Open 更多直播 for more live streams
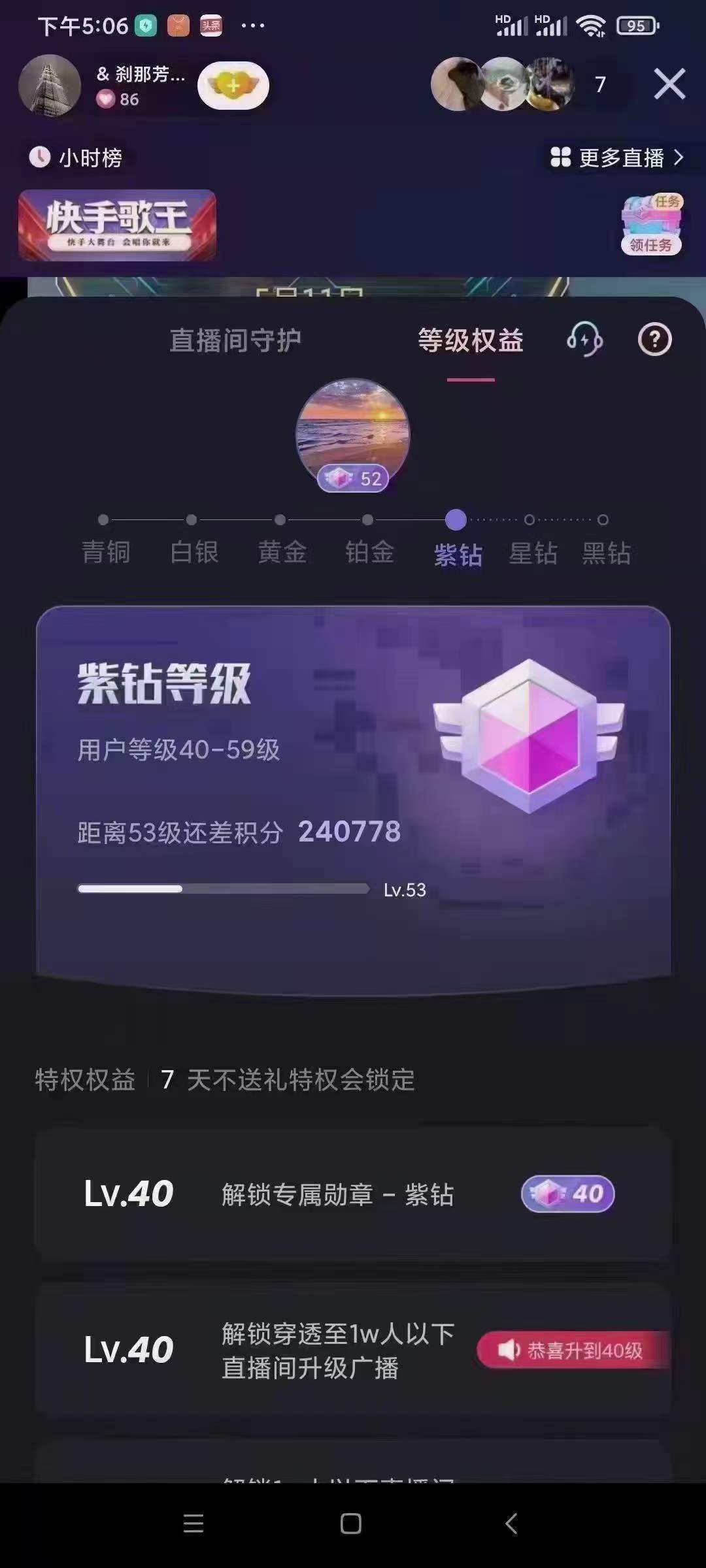This screenshot has width=706, height=1568. point(617,157)
